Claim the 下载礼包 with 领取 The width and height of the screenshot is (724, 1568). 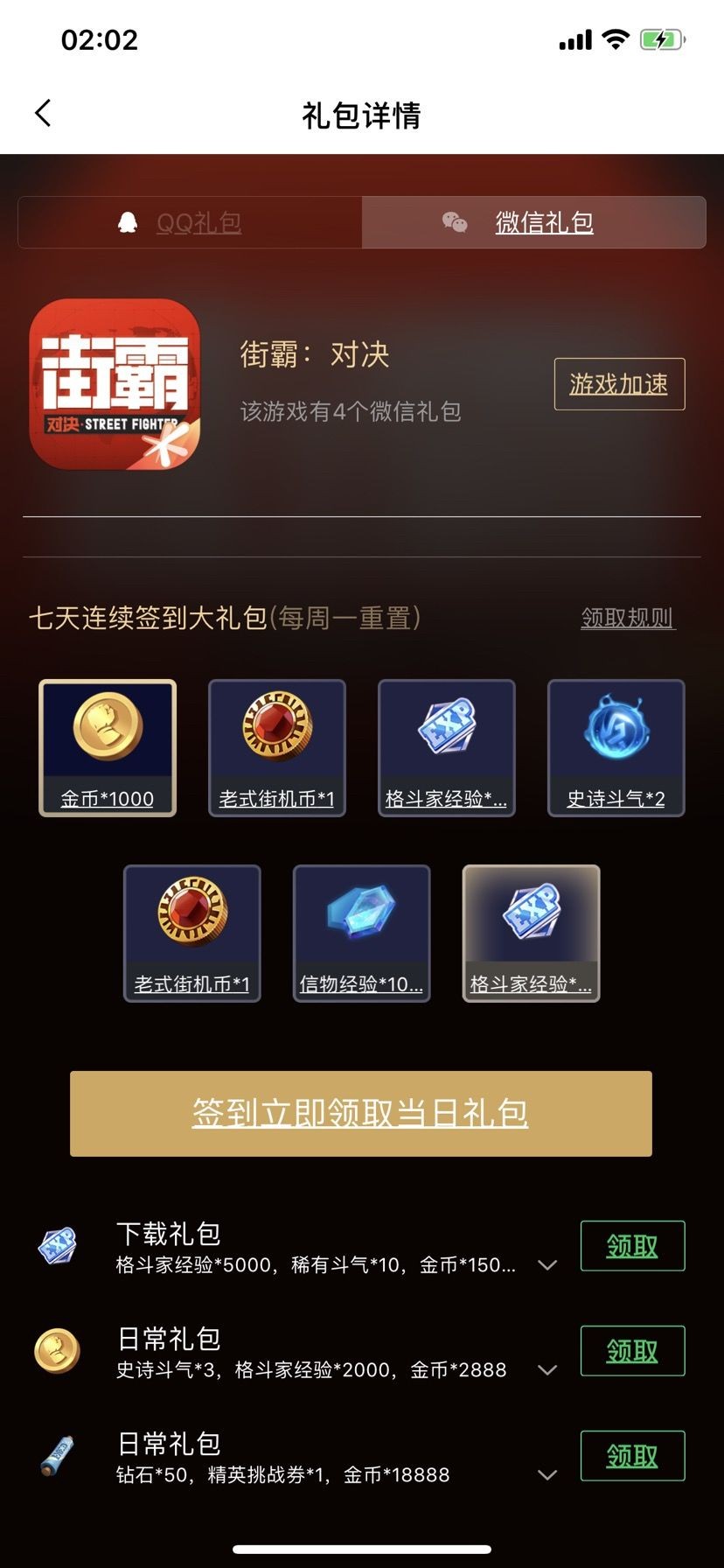(632, 1246)
